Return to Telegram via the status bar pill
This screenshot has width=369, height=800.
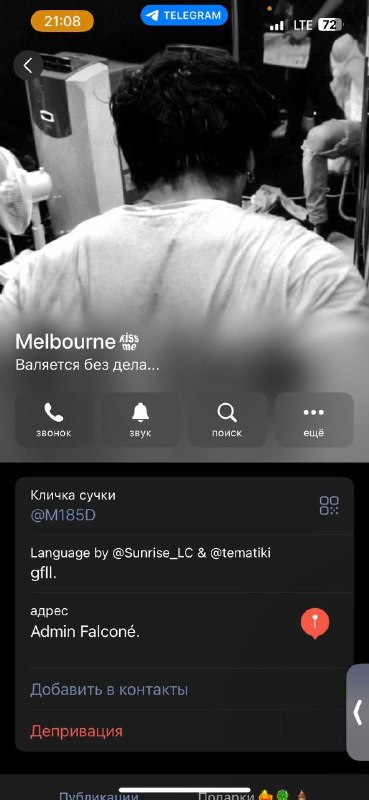[x=184, y=15]
